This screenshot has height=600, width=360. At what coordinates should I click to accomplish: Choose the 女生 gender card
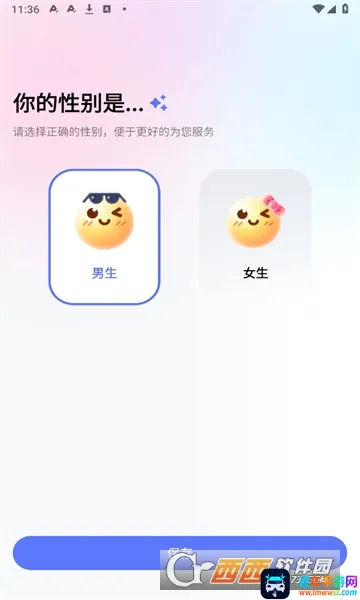pos(255,237)
